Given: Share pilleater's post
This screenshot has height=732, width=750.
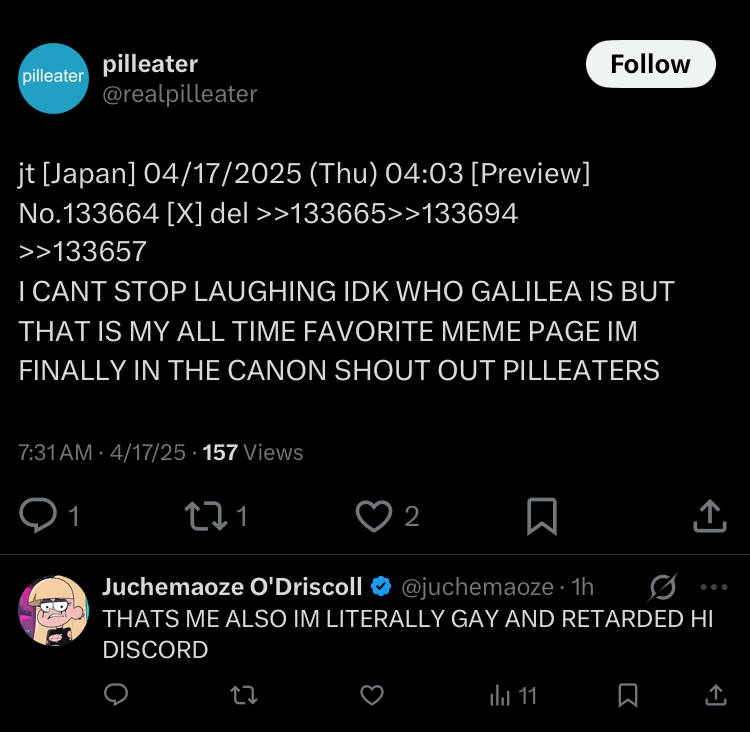Looking at the screenshot, I should tap(708, 516).
